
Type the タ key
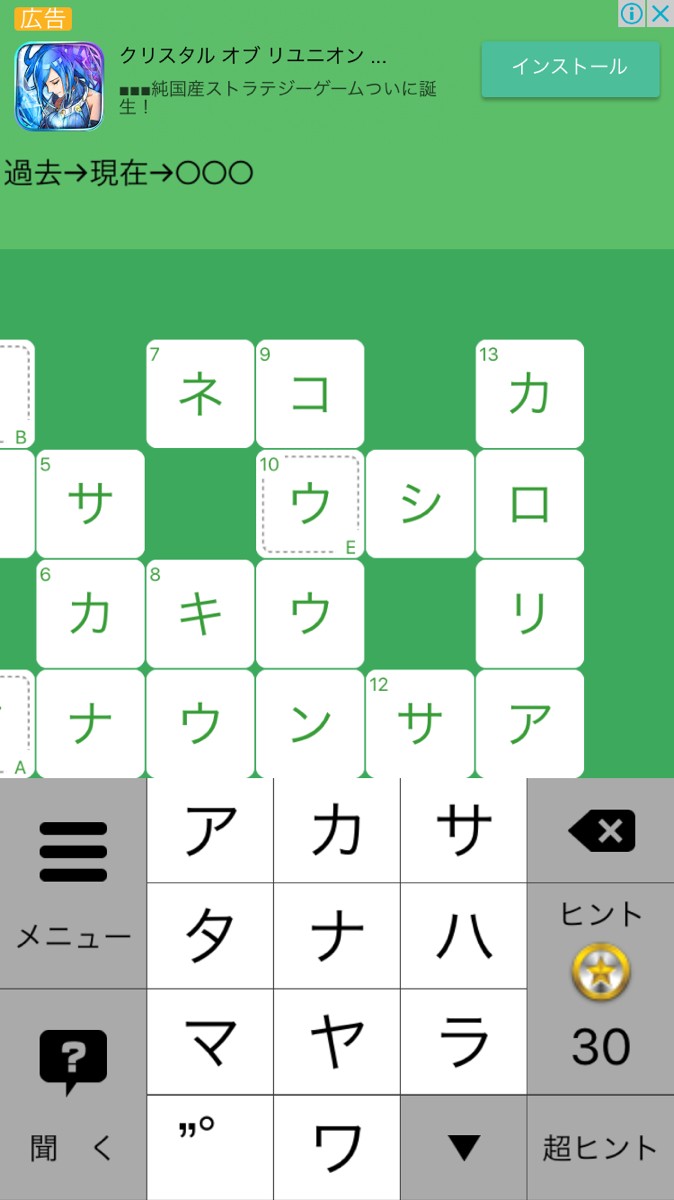(x=210, y=936)
